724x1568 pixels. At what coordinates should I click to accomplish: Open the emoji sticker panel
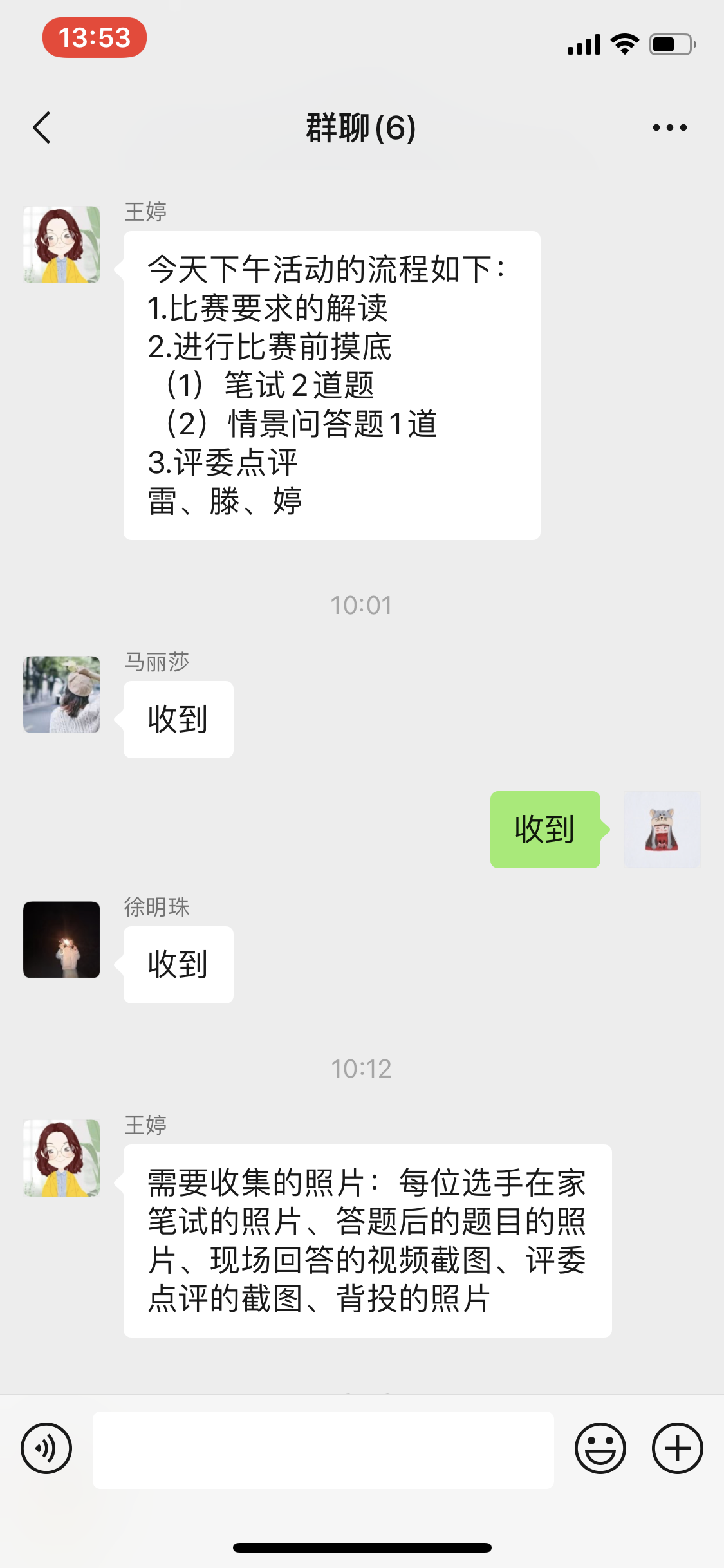(600, 1448)
